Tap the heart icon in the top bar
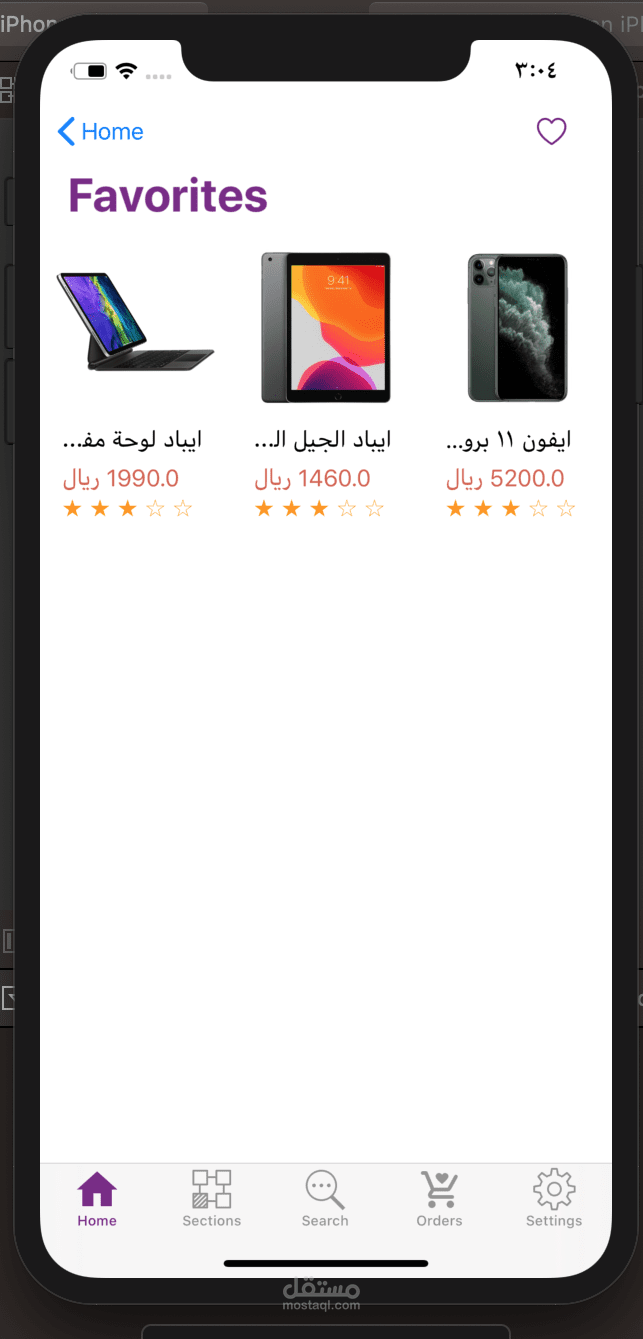 (x=551, y=131)
